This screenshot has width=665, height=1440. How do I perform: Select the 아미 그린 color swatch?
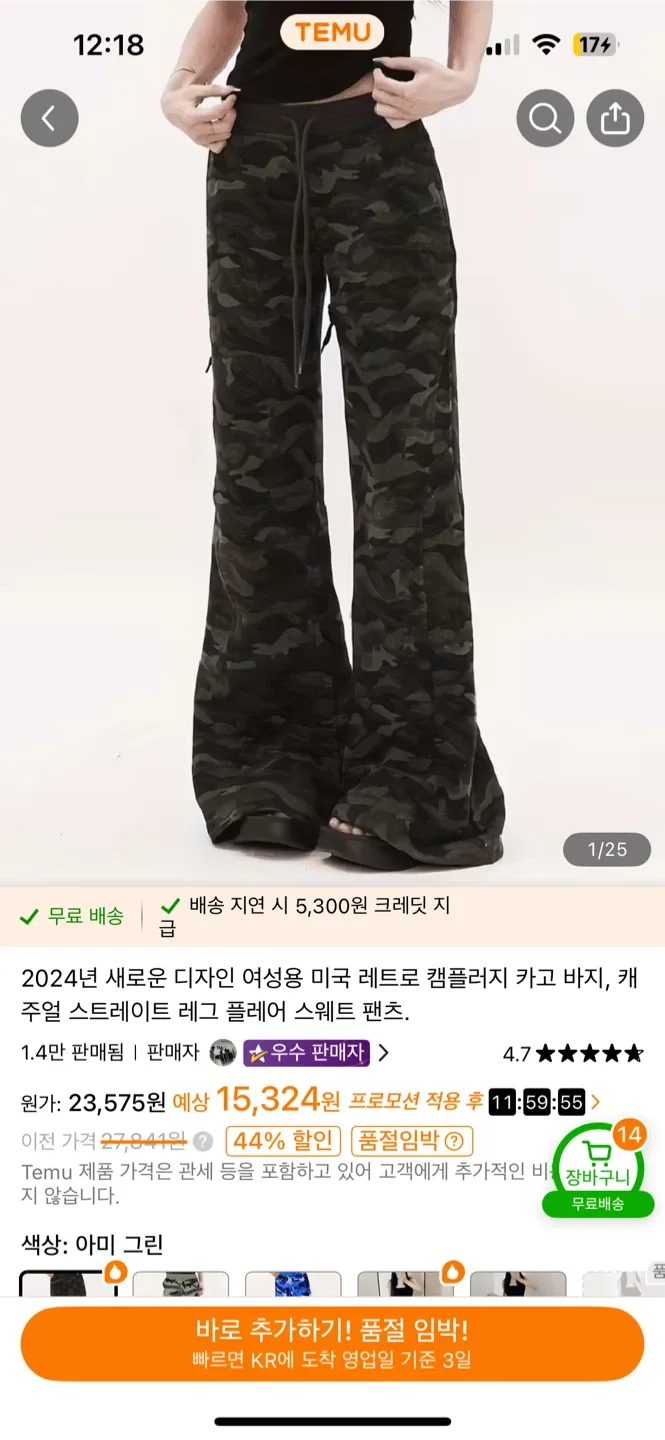(68, 1284)
